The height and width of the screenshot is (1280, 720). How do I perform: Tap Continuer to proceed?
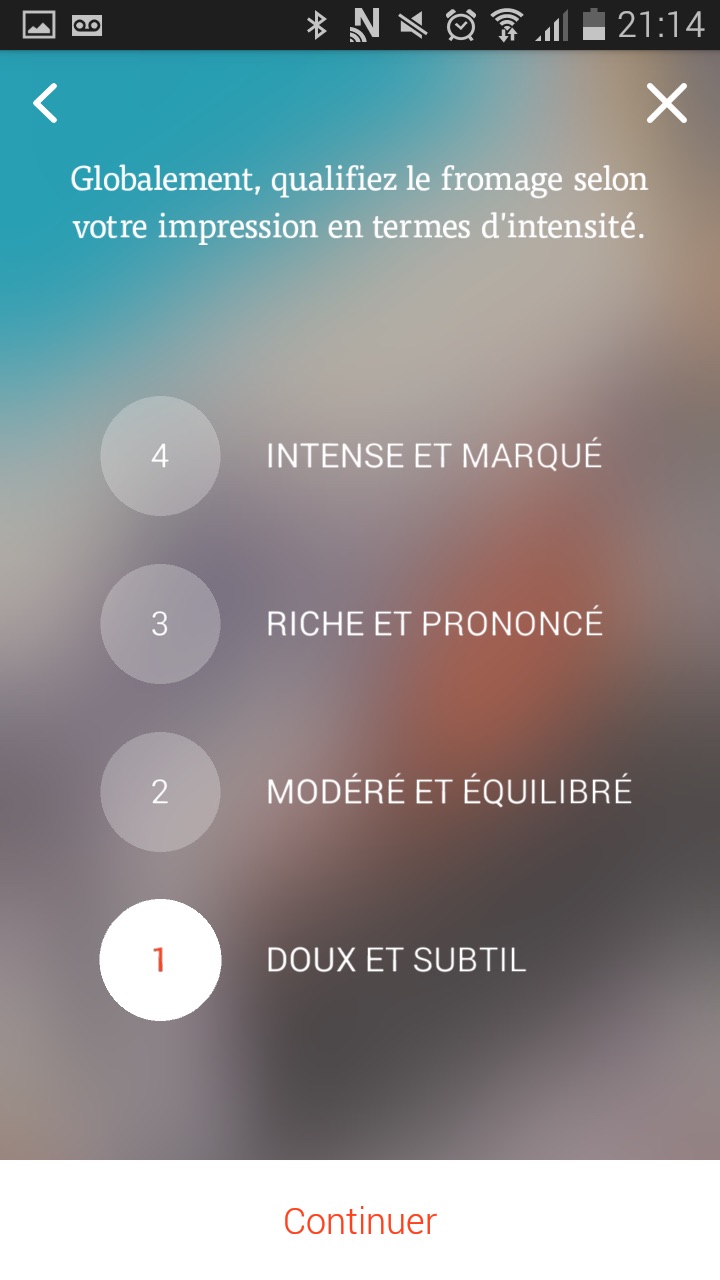click(x=360, y=1220)
